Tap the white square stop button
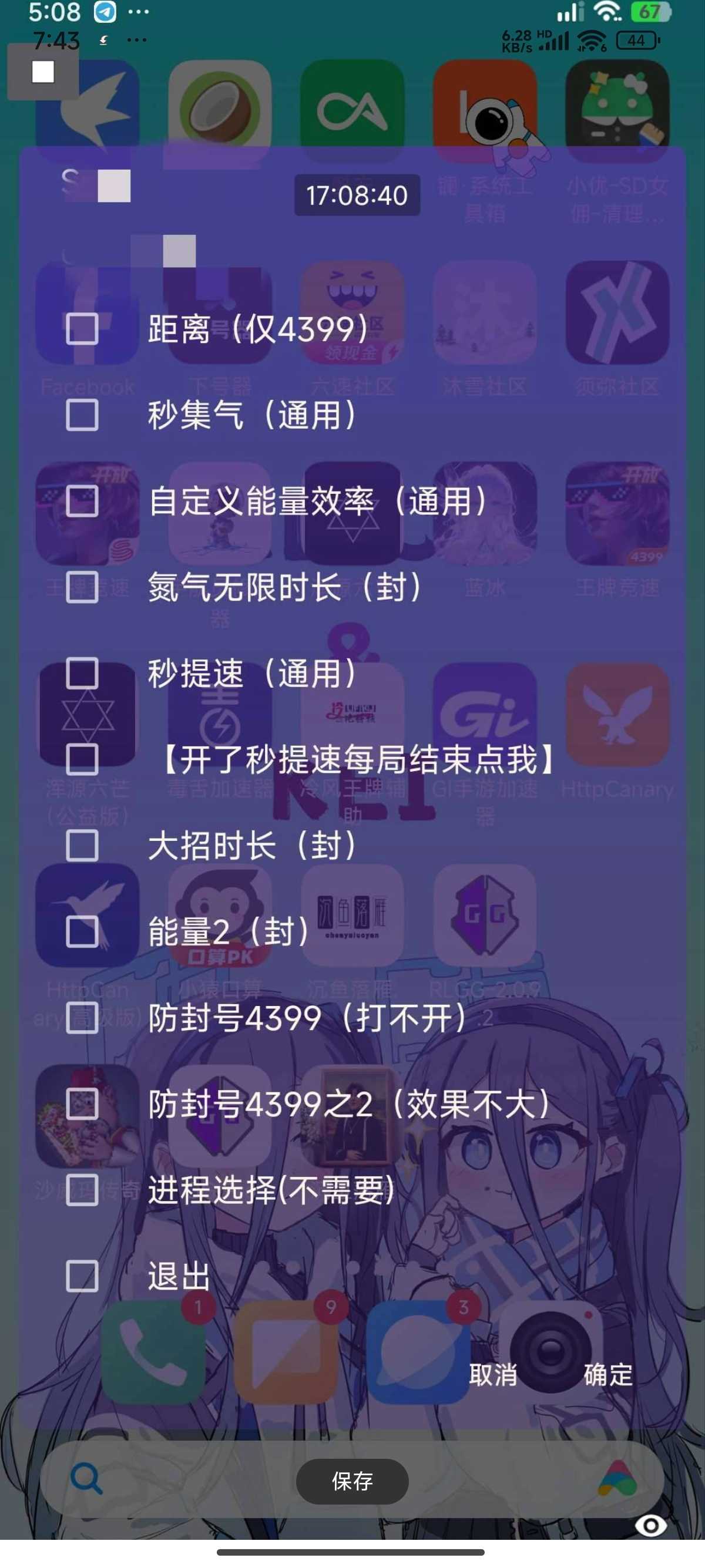 pos(43,72)
